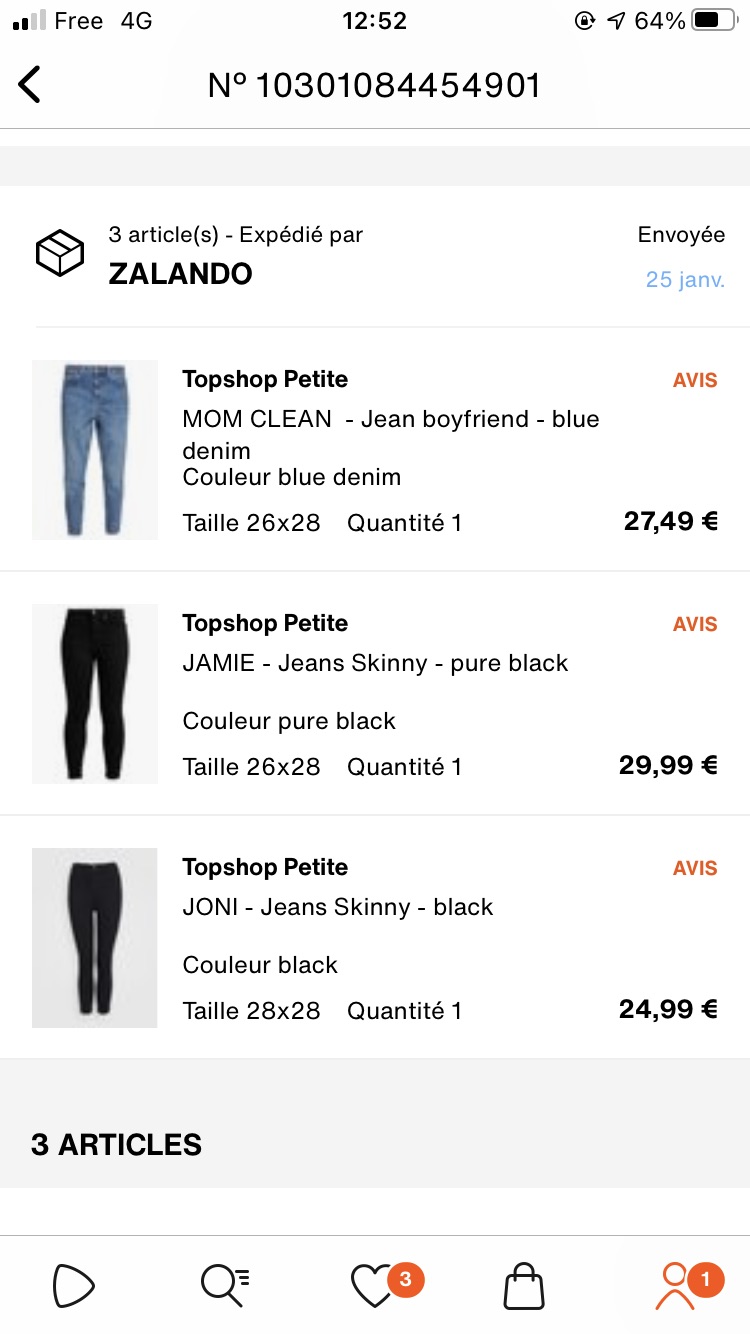Tap the back arrow at top left

click(x=30, y=84)
